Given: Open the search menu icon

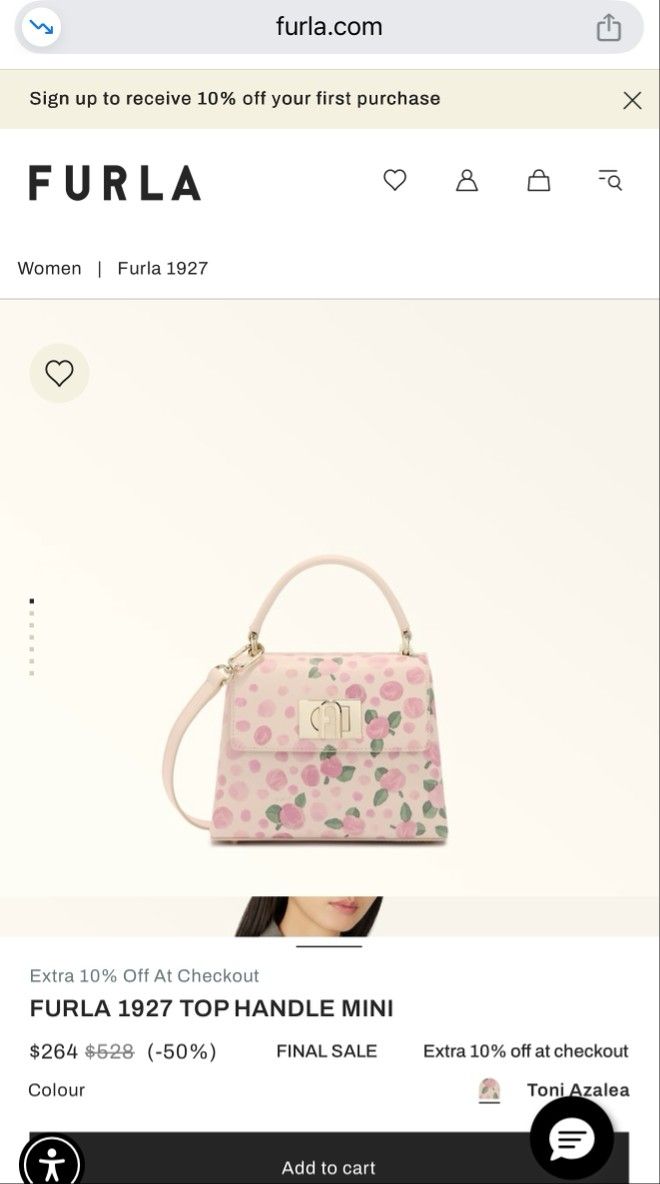Looking at the screenshot, I should (x=610, y=180).
